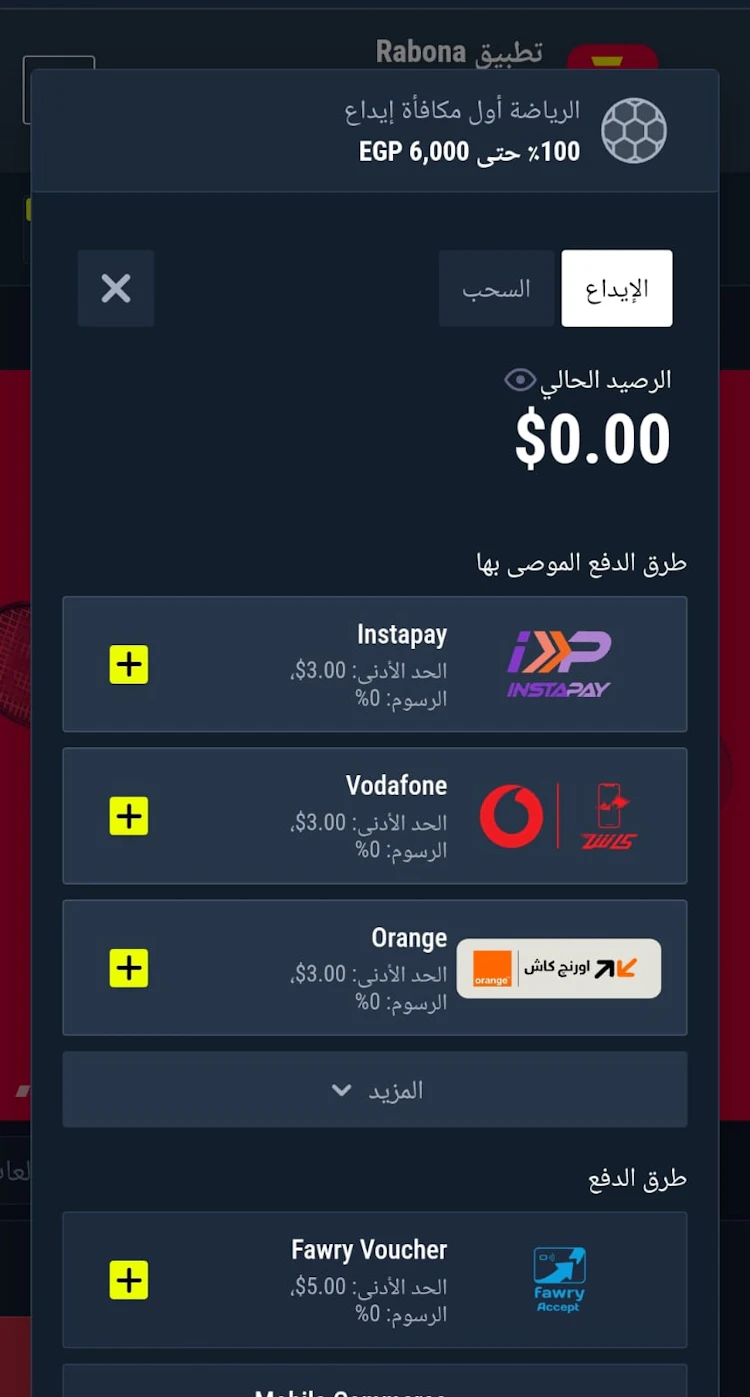
Task: Click the football icon in the bonus banner
Action: pos(633,131)
